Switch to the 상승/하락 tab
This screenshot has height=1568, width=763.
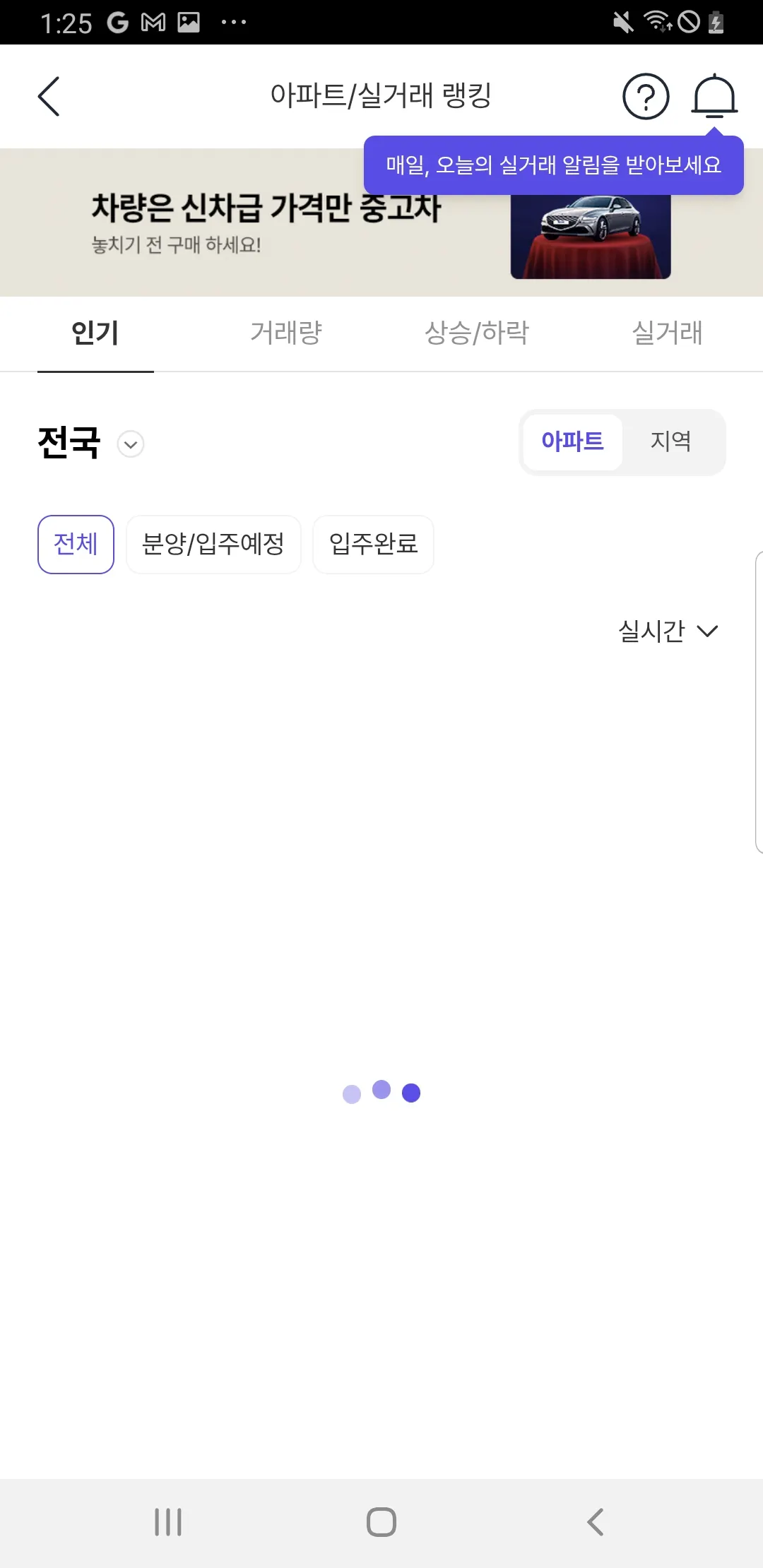476,333
